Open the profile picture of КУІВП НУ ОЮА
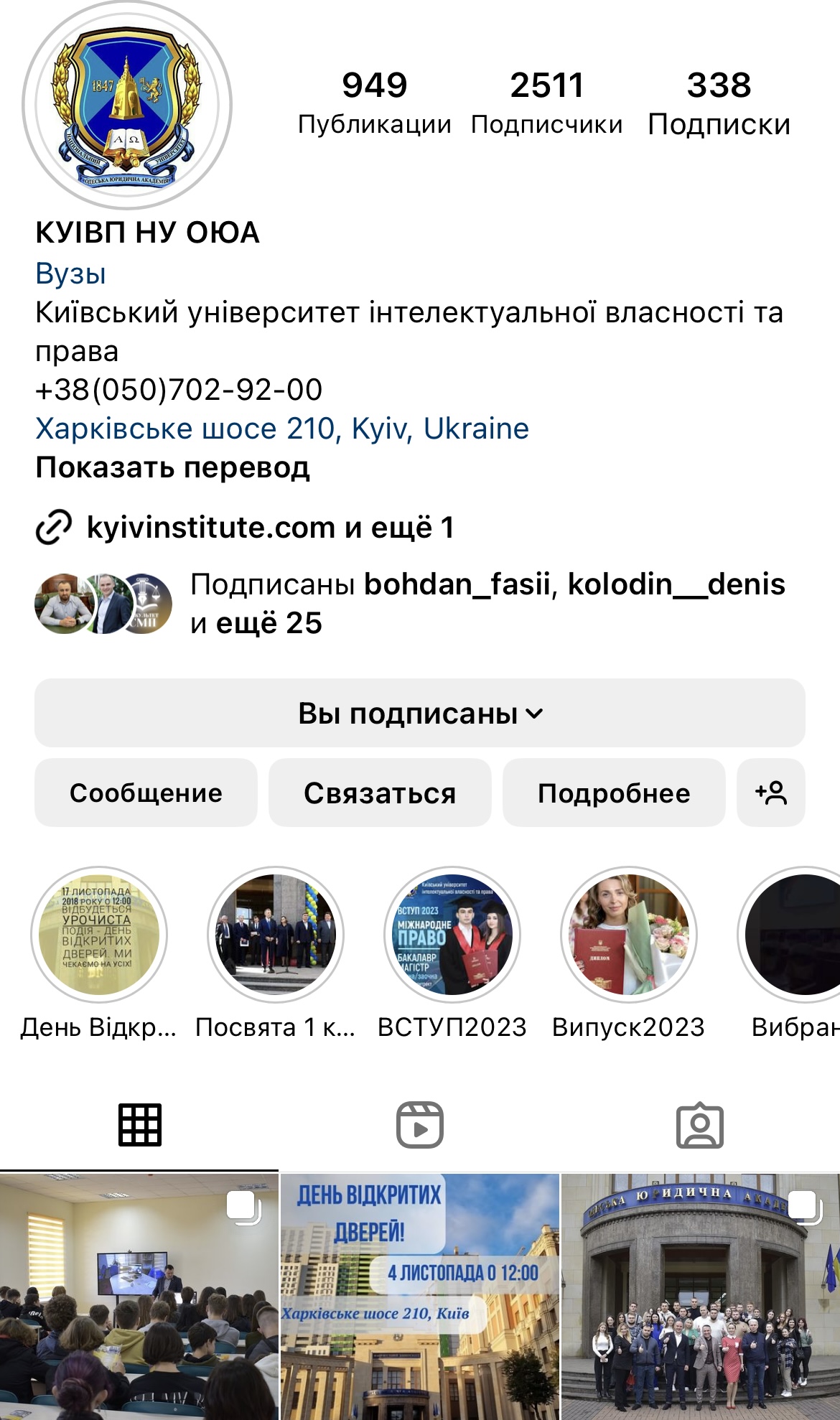The image size is (840, 1420). pyautogui.click(x=127, y=106)
